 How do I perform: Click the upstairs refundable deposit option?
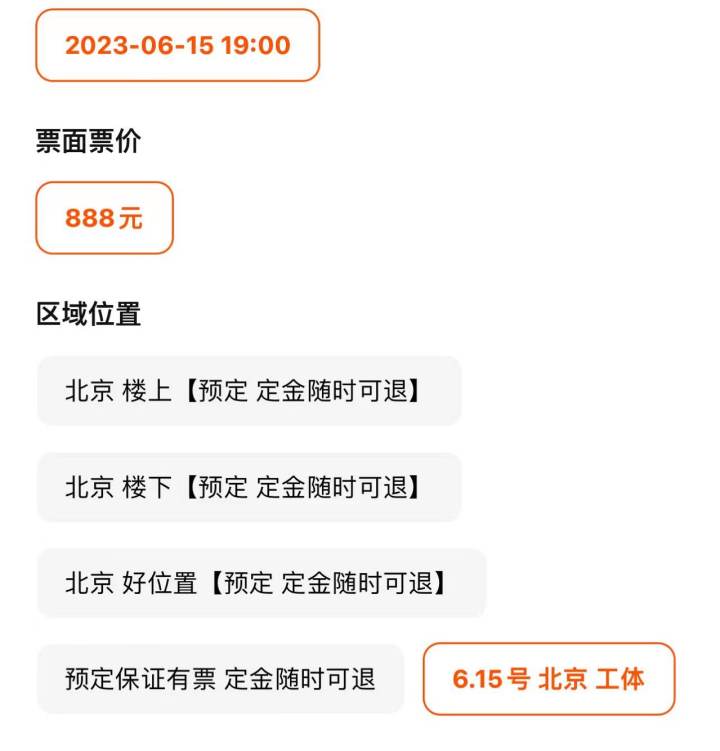pyautogui.click(x=247, y=391)
